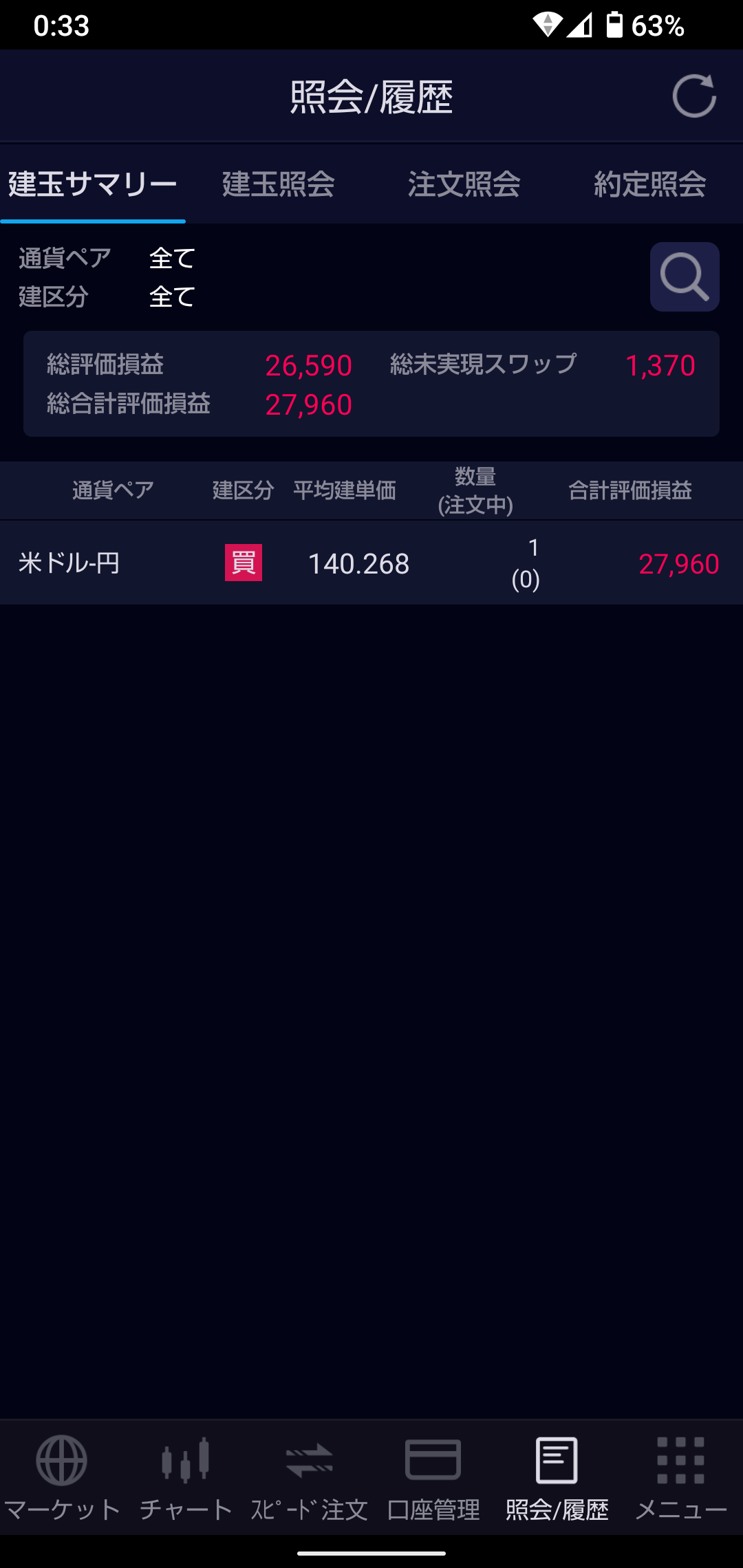Select the 建玉サマリー tab
Screen dimensions: 743x1568
click(93, 184)
